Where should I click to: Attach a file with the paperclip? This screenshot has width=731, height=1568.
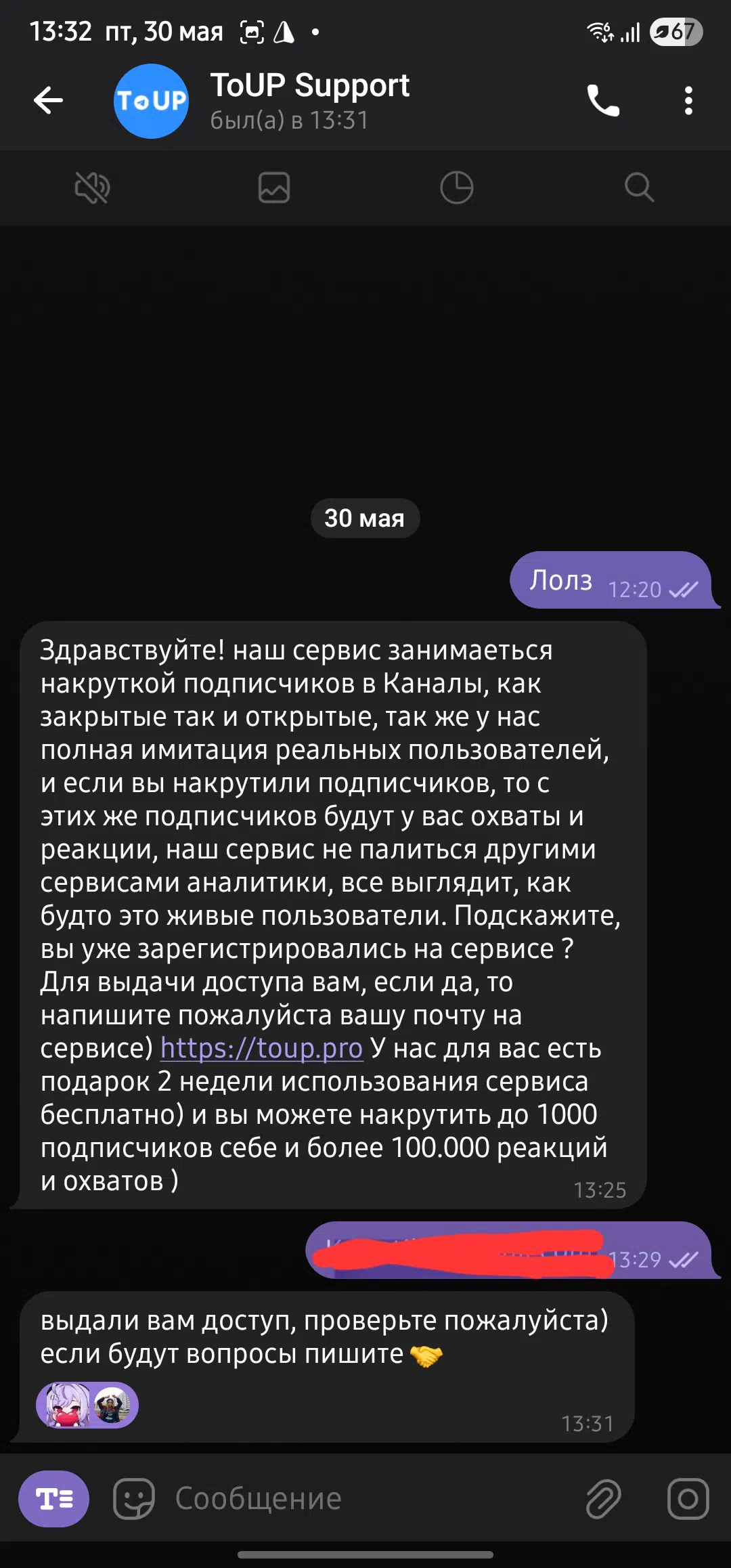pyautogui.click(x=603, y=1499)
